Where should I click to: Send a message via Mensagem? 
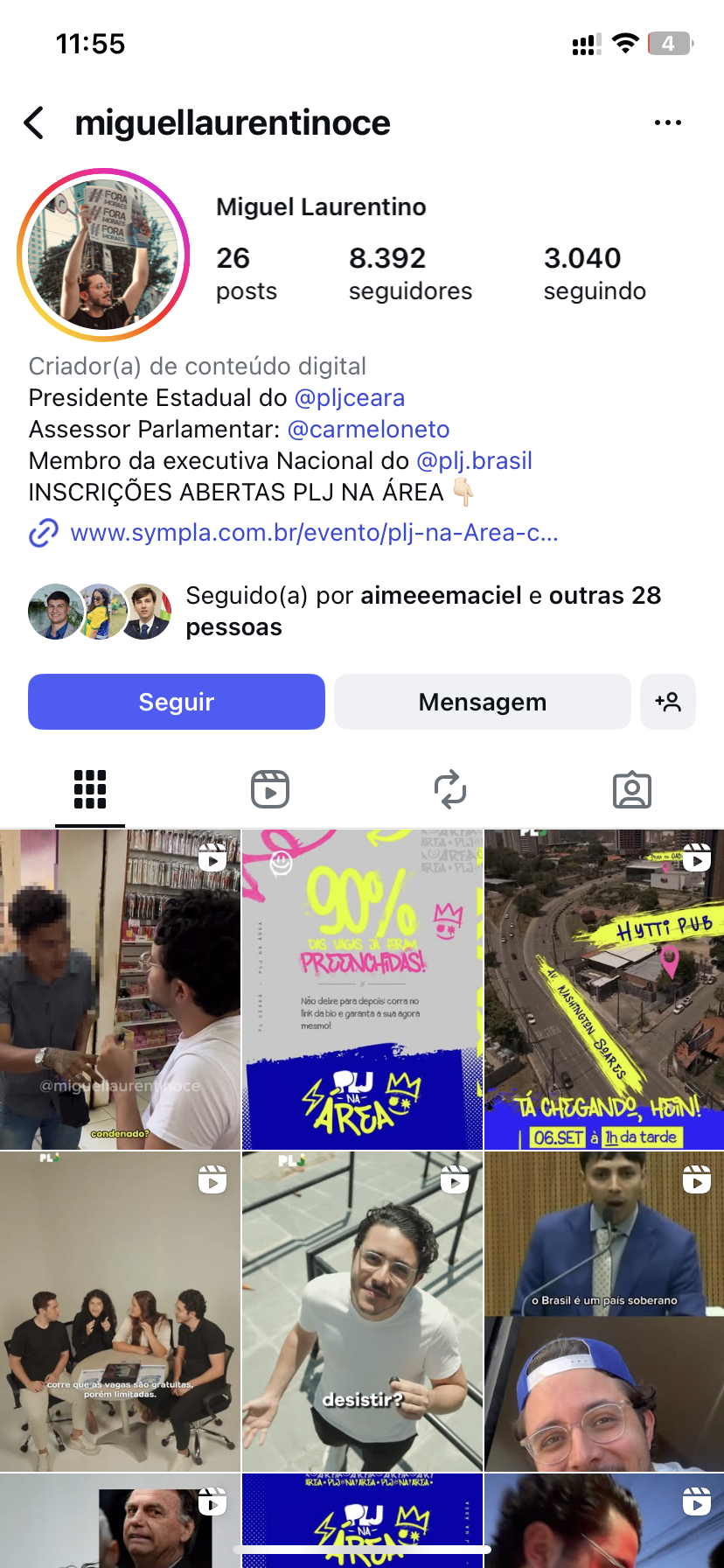[482, 702]
